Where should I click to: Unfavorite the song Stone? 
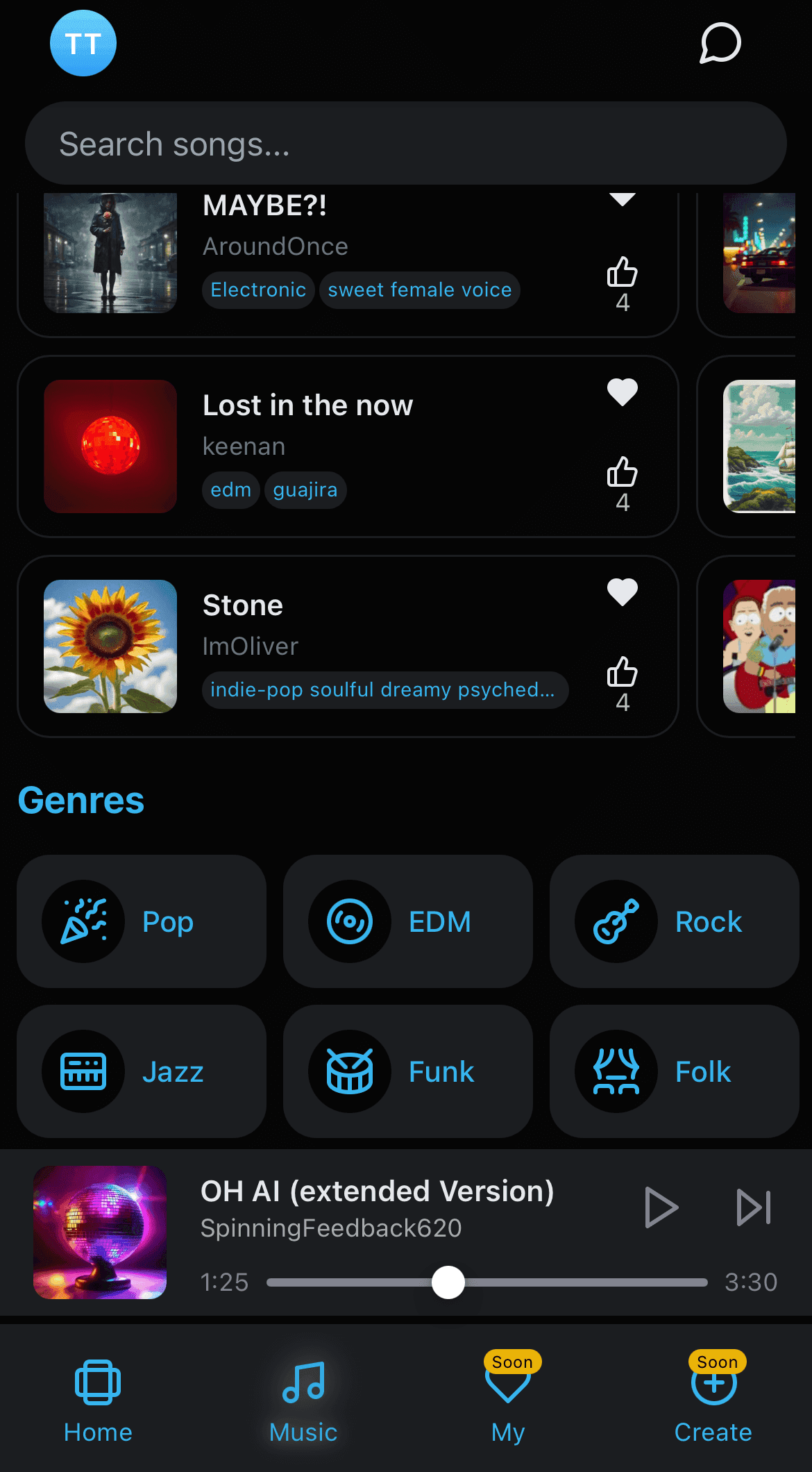point(622,592)
